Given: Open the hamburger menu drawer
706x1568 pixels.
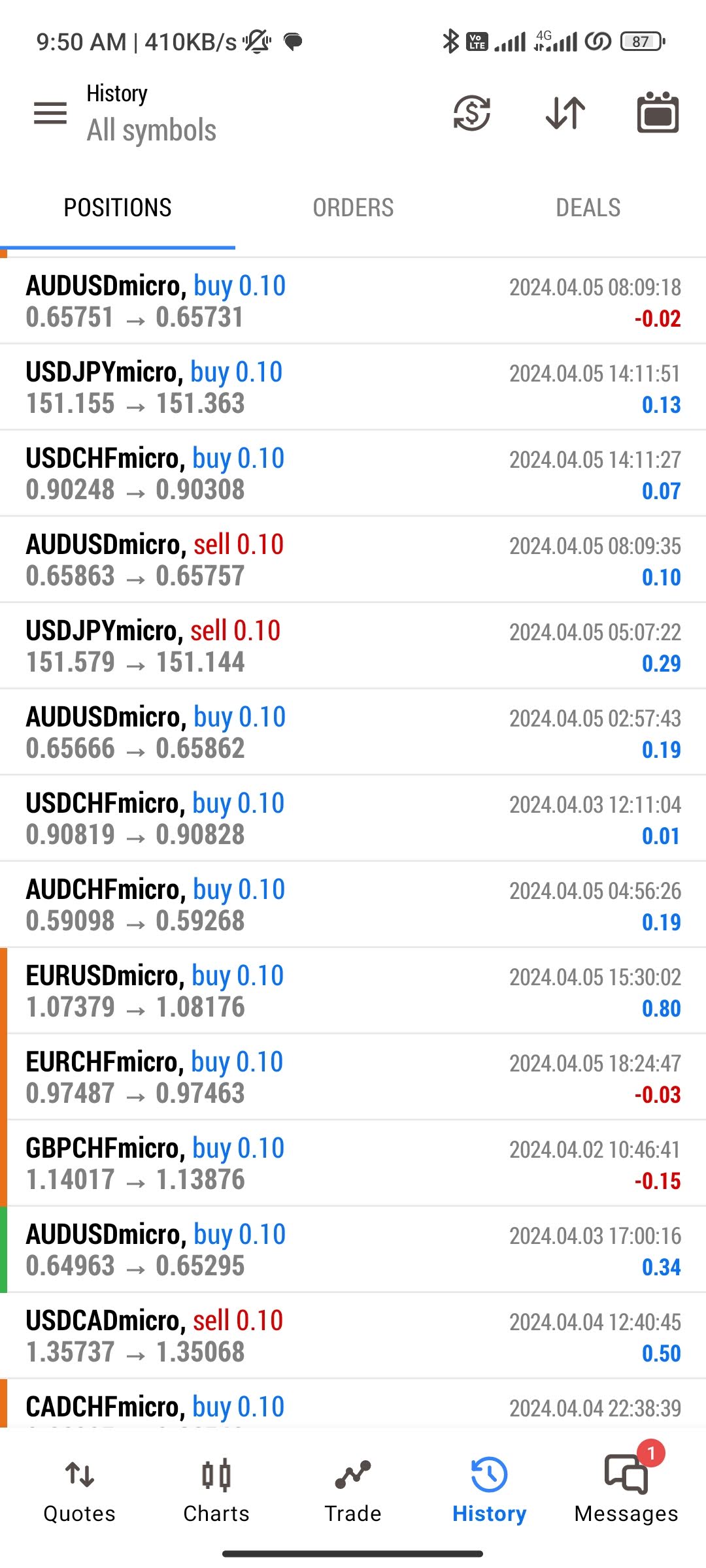Looking at the screenshot, I should tap(50, 113).
